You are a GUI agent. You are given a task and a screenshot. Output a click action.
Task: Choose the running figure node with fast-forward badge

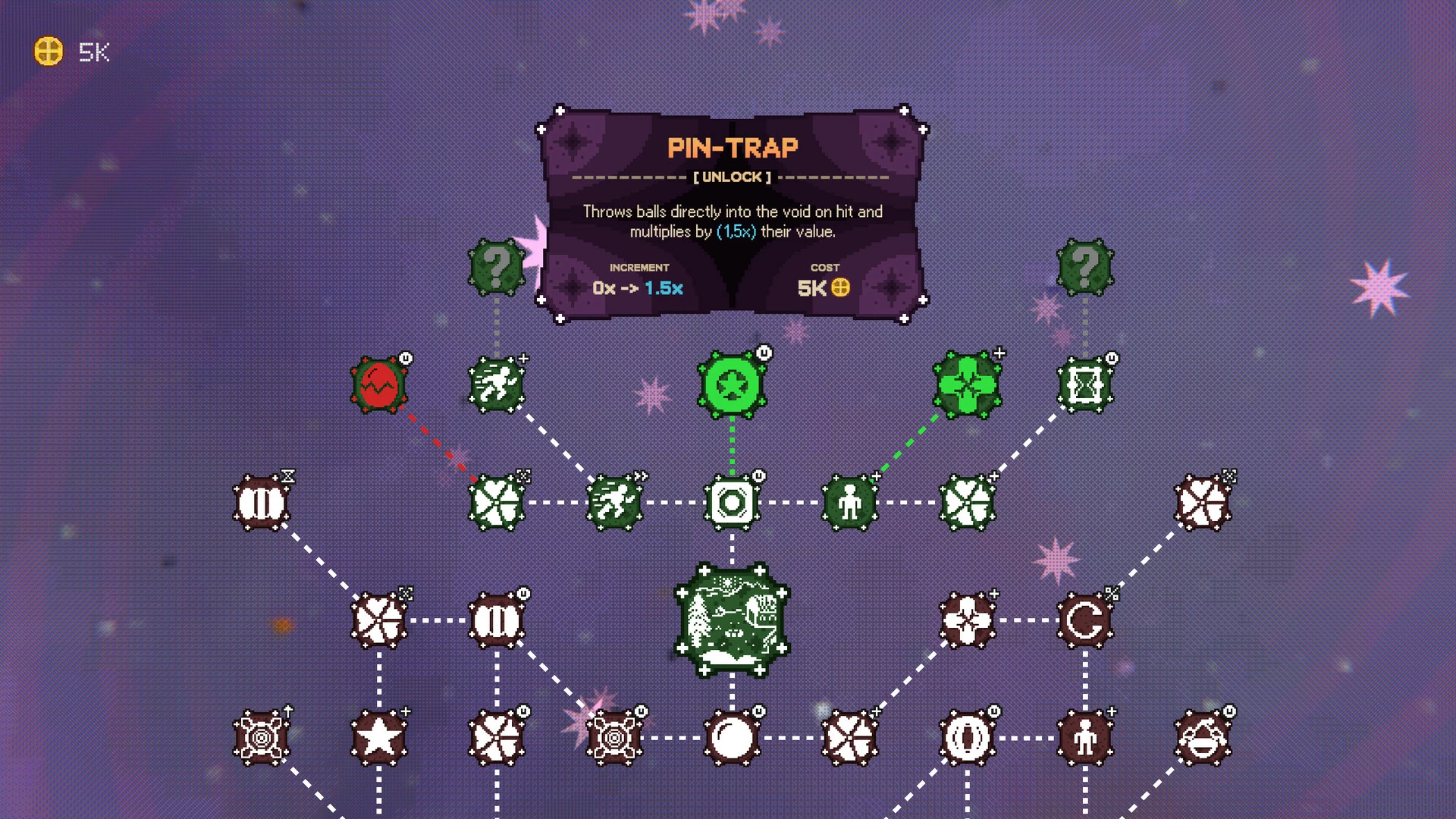click(x=614, y=503)
